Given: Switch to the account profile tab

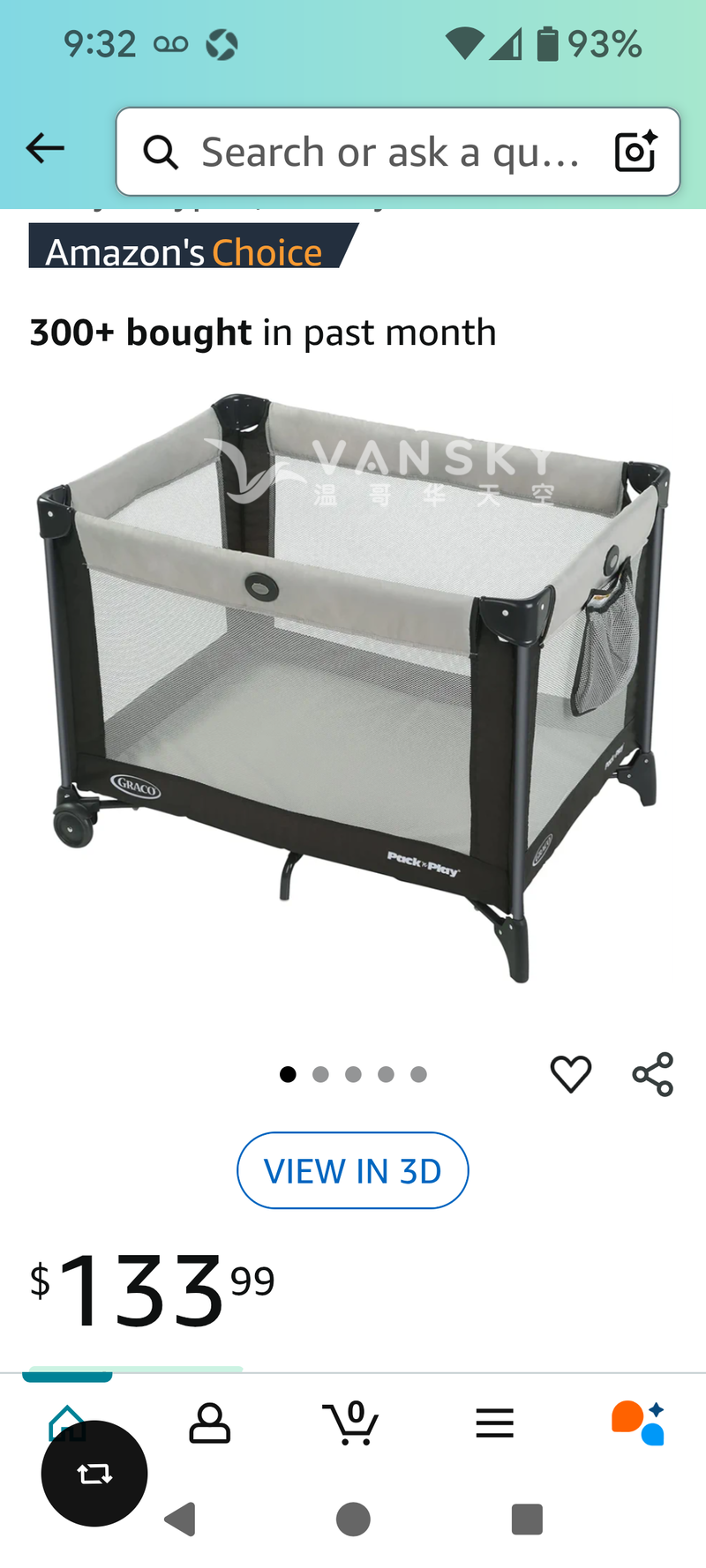Looking at the screenshot, I should click(x=210, y=1422).
